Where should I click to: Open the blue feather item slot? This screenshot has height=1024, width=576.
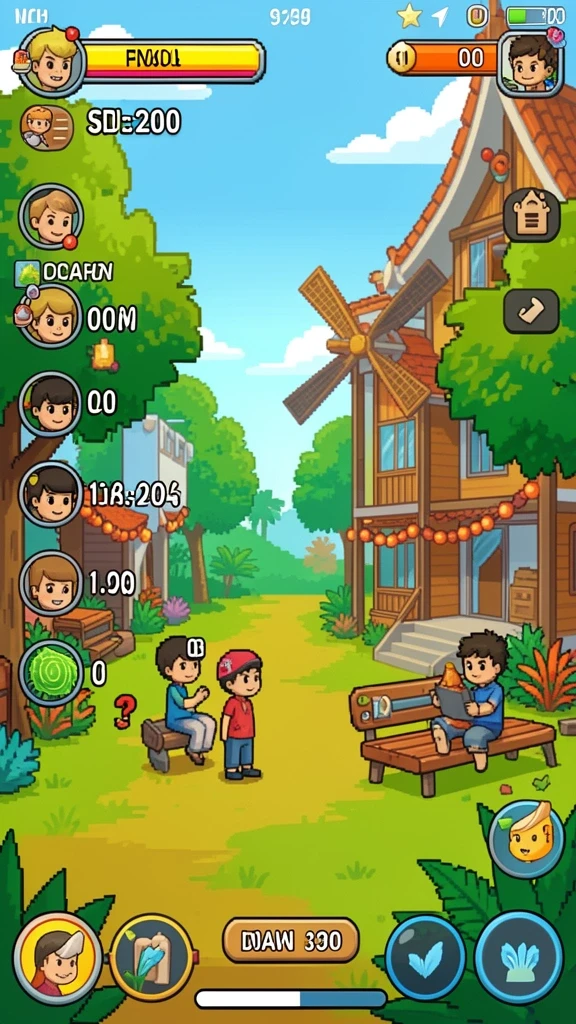[x=152, y=957]
